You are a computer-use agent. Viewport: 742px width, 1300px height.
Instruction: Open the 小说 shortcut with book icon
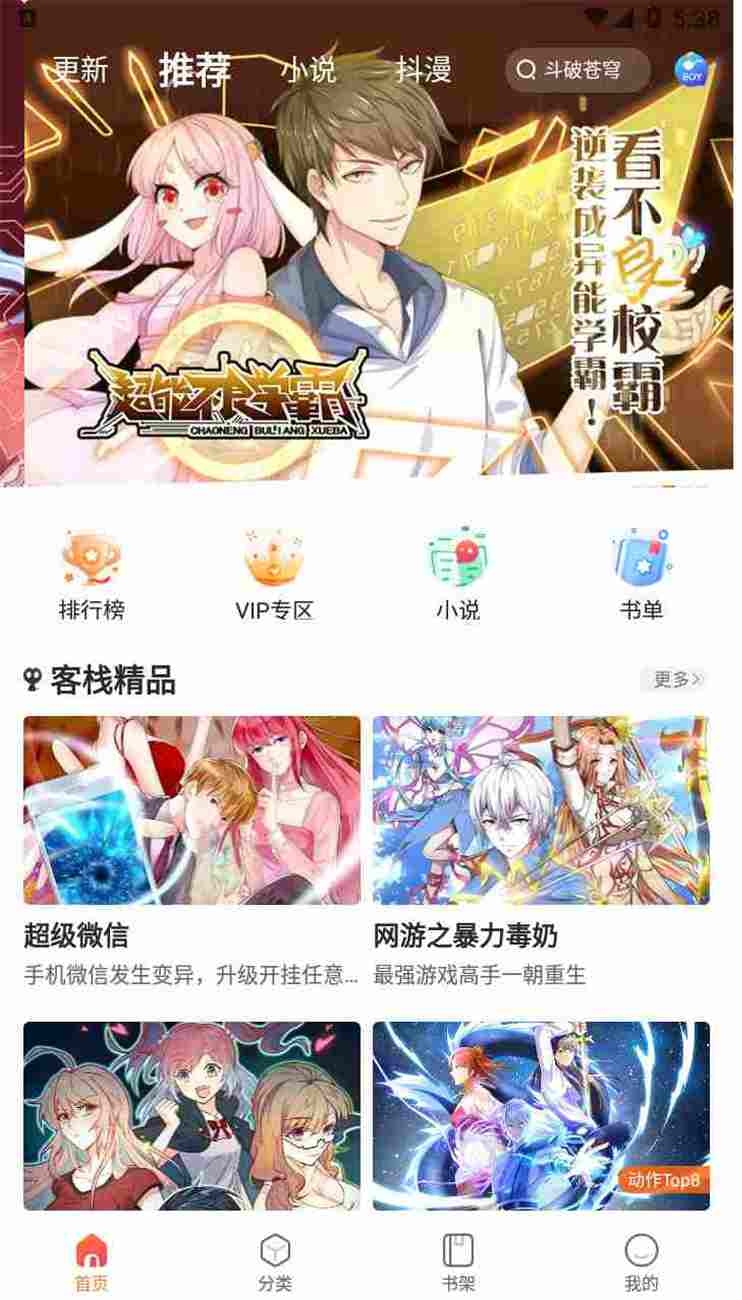point(458,574)
